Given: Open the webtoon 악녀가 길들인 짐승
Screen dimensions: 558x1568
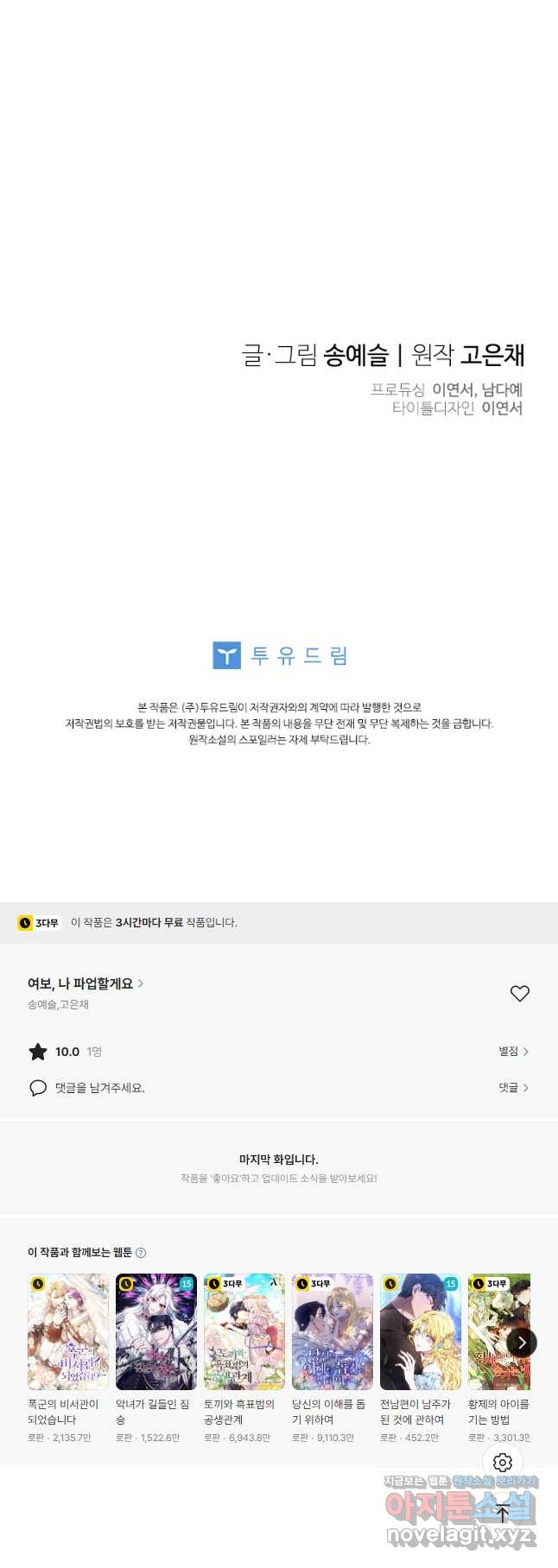Looking at the screenshot, I should [x=156, y=1331].
